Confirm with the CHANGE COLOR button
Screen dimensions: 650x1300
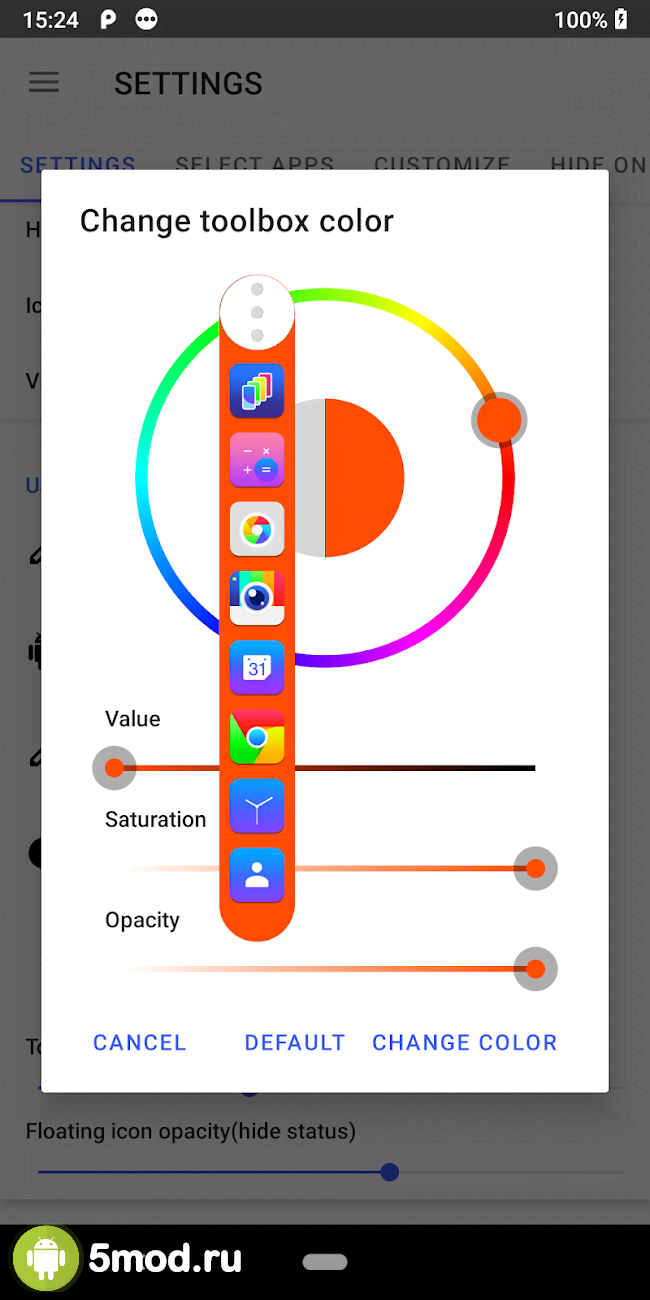tap(464, 1042)
